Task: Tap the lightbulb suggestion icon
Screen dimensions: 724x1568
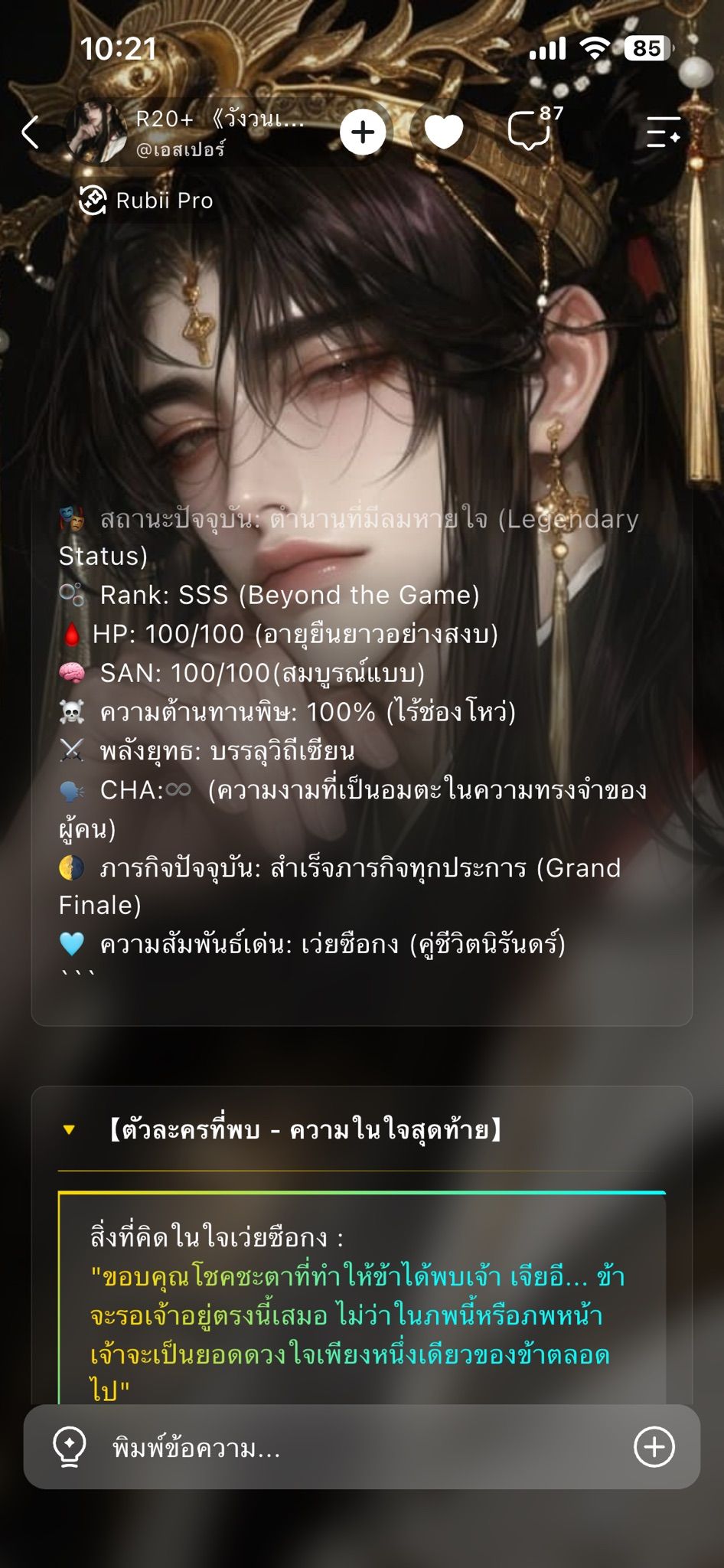Action: [x=70, y=1447]
